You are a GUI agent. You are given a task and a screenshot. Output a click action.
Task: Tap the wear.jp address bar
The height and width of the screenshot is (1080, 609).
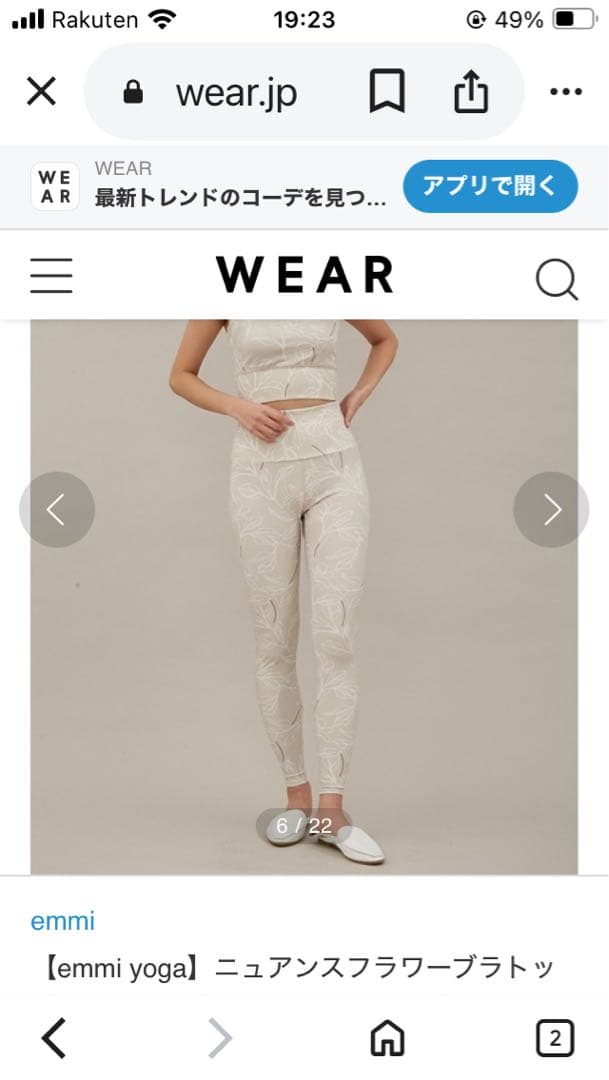coord(235,92)
